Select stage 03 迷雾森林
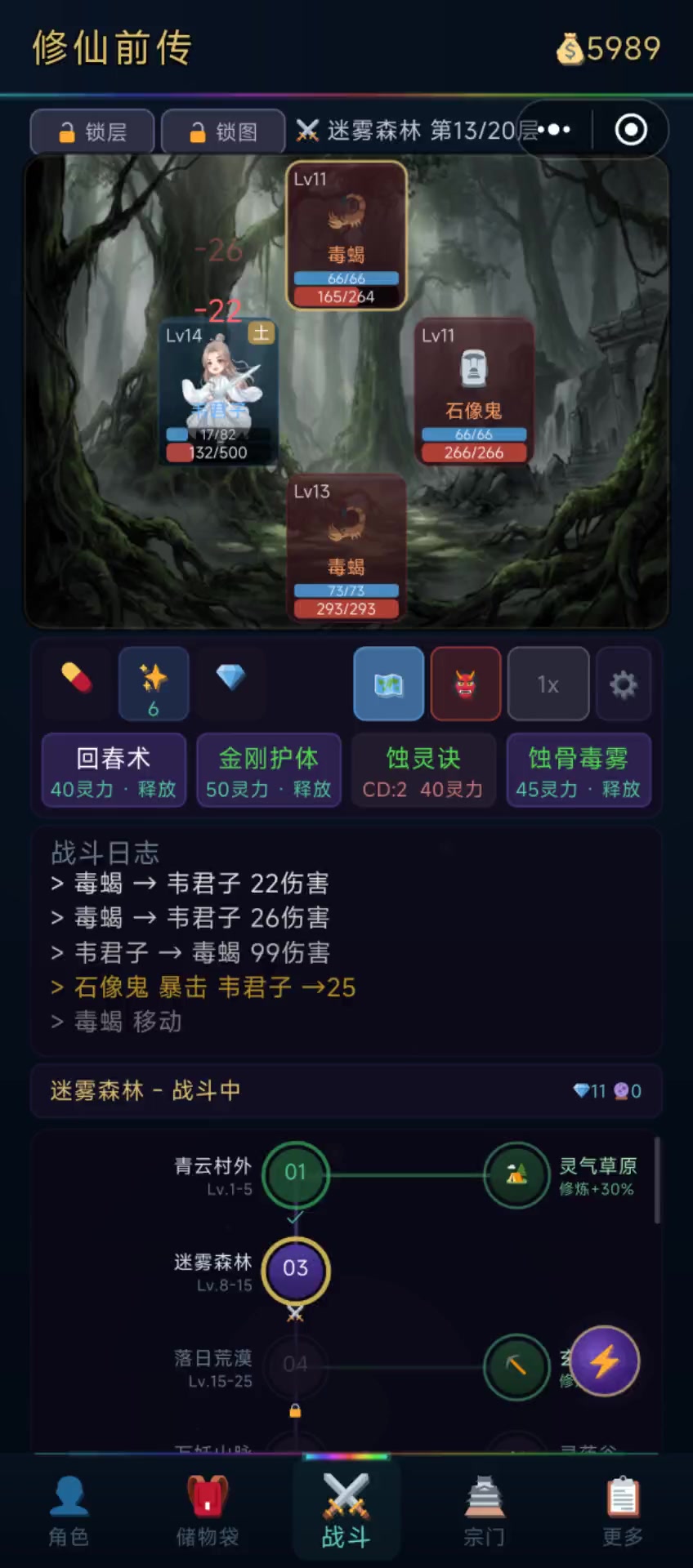Viewport: 693px width, 1568px height. (295, 1268)
